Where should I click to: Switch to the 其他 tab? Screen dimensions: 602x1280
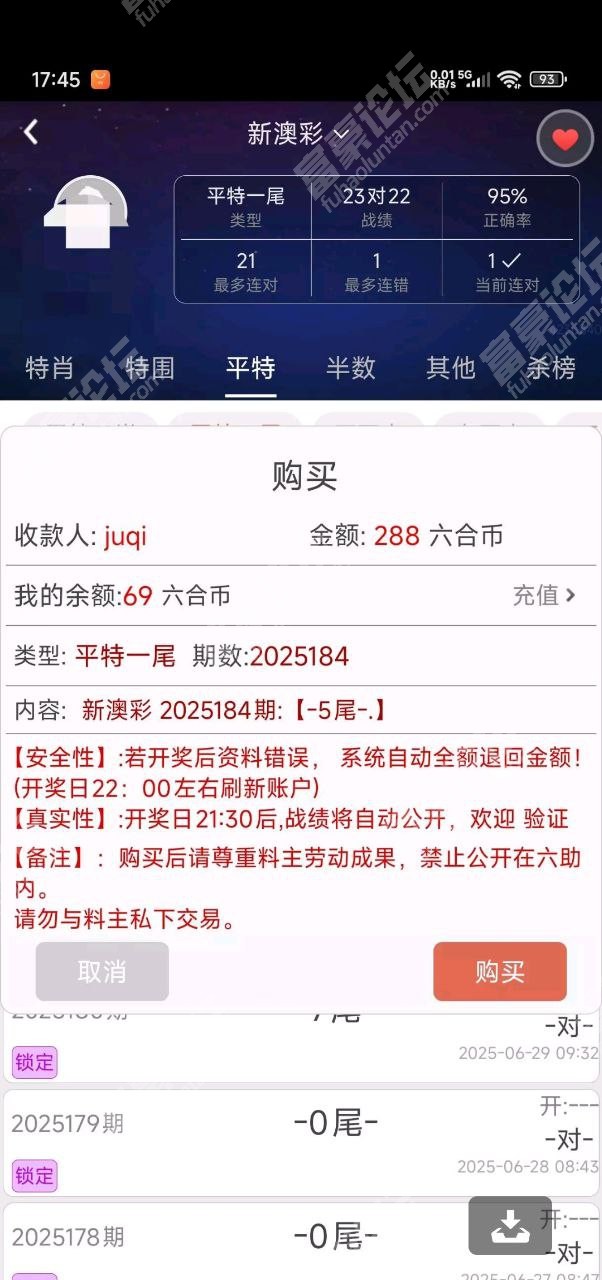[x=451, y=368]
